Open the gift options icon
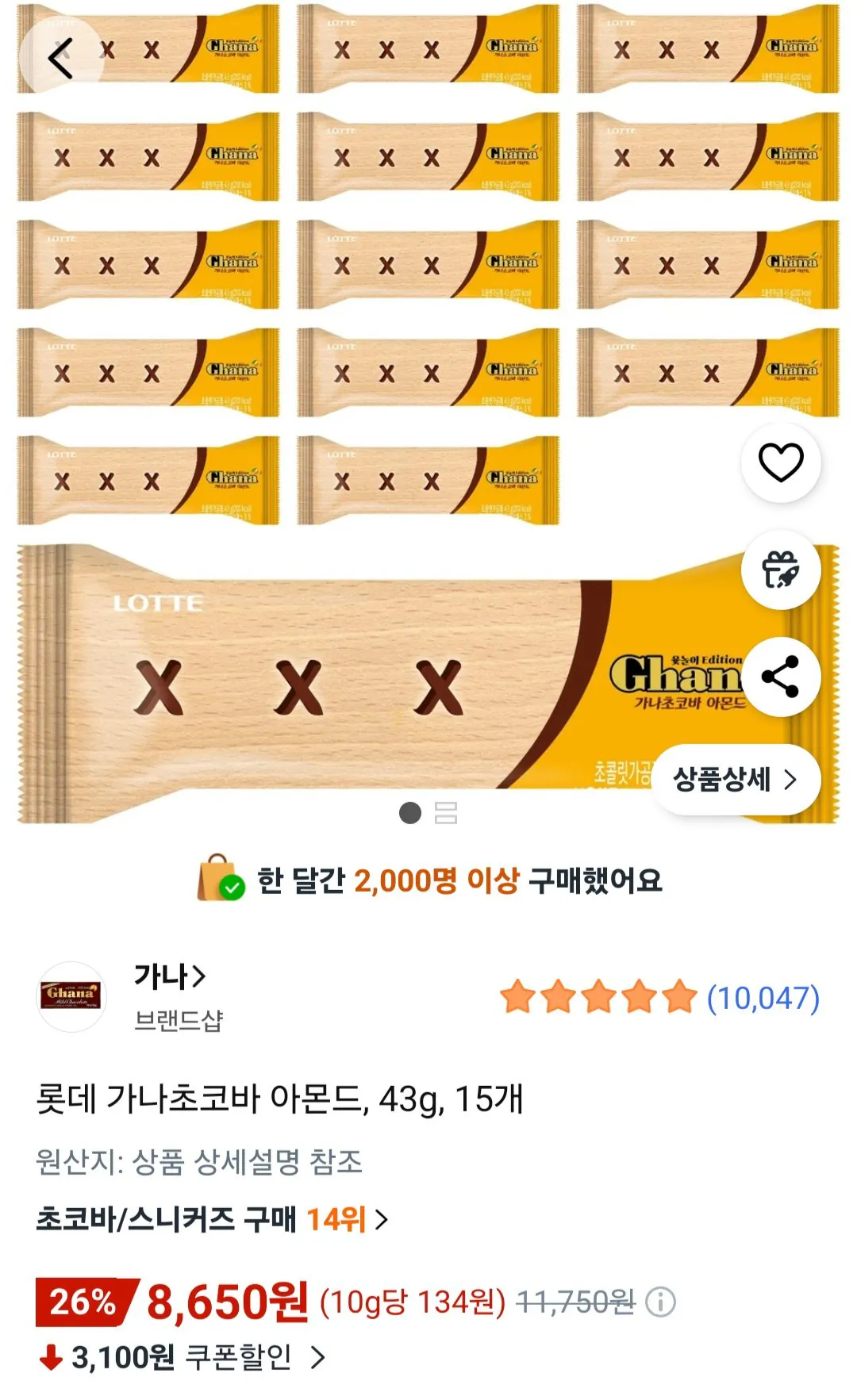857x1400 pixels. click(782, 570)
